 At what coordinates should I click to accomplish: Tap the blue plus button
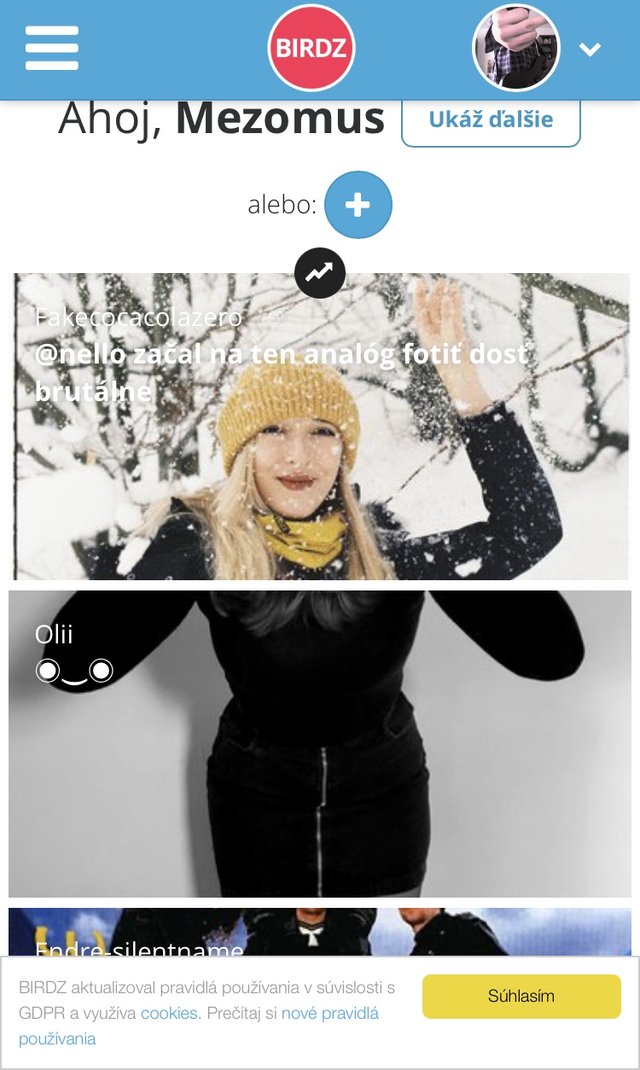(358, 205)
